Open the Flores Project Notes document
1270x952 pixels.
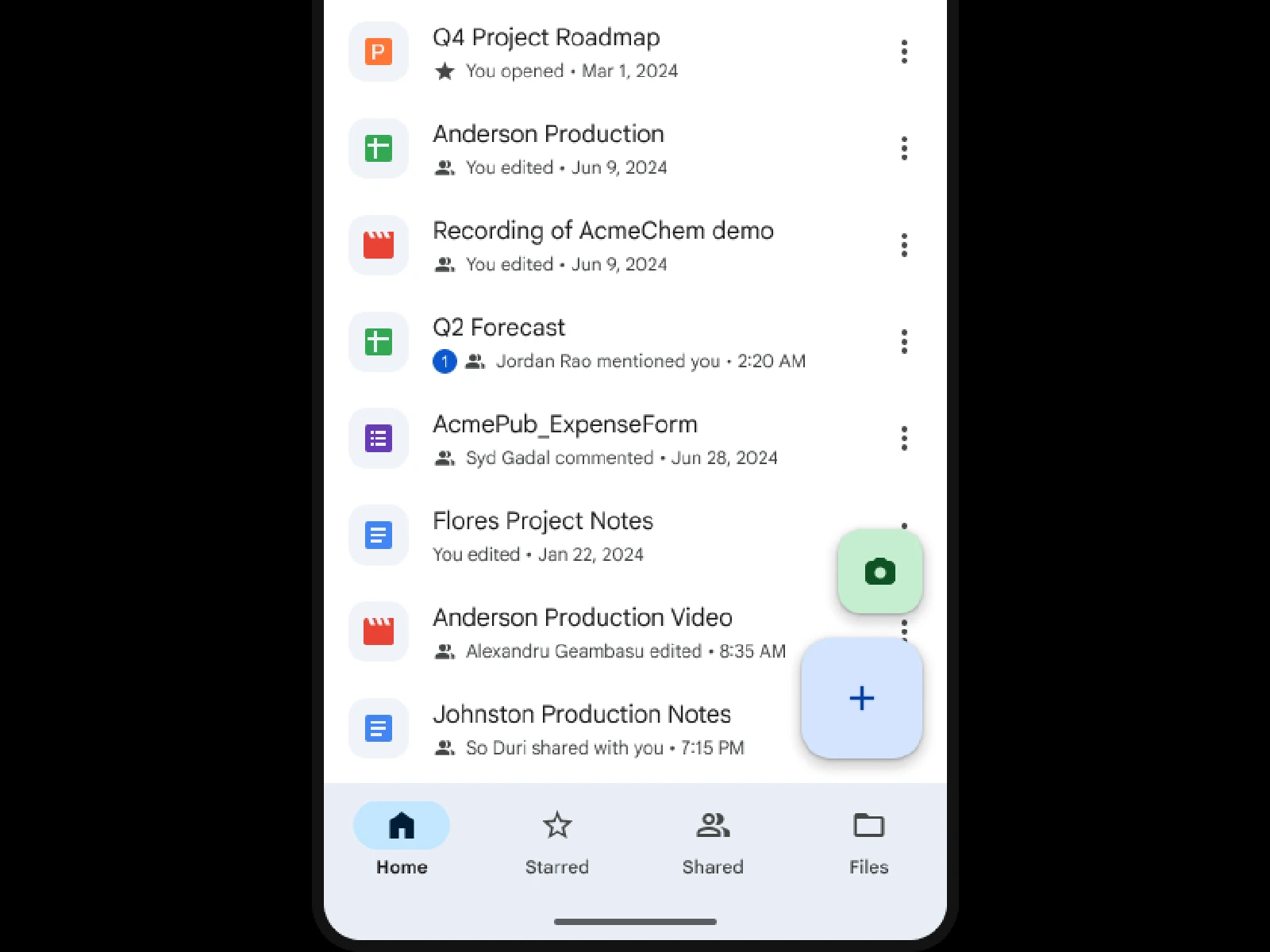542,522
